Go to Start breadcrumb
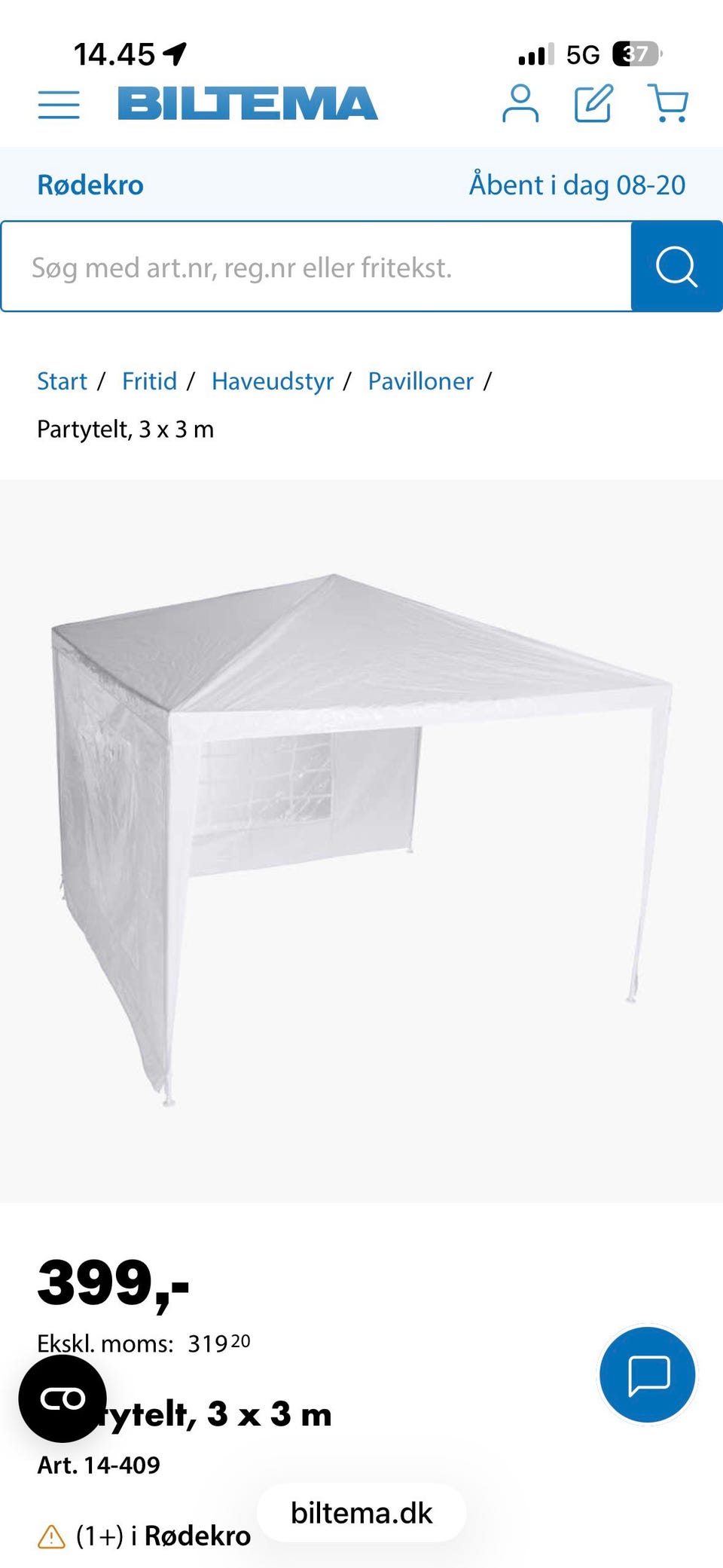The height and width of the screenshot is (1568, 723). pos(63,381)
